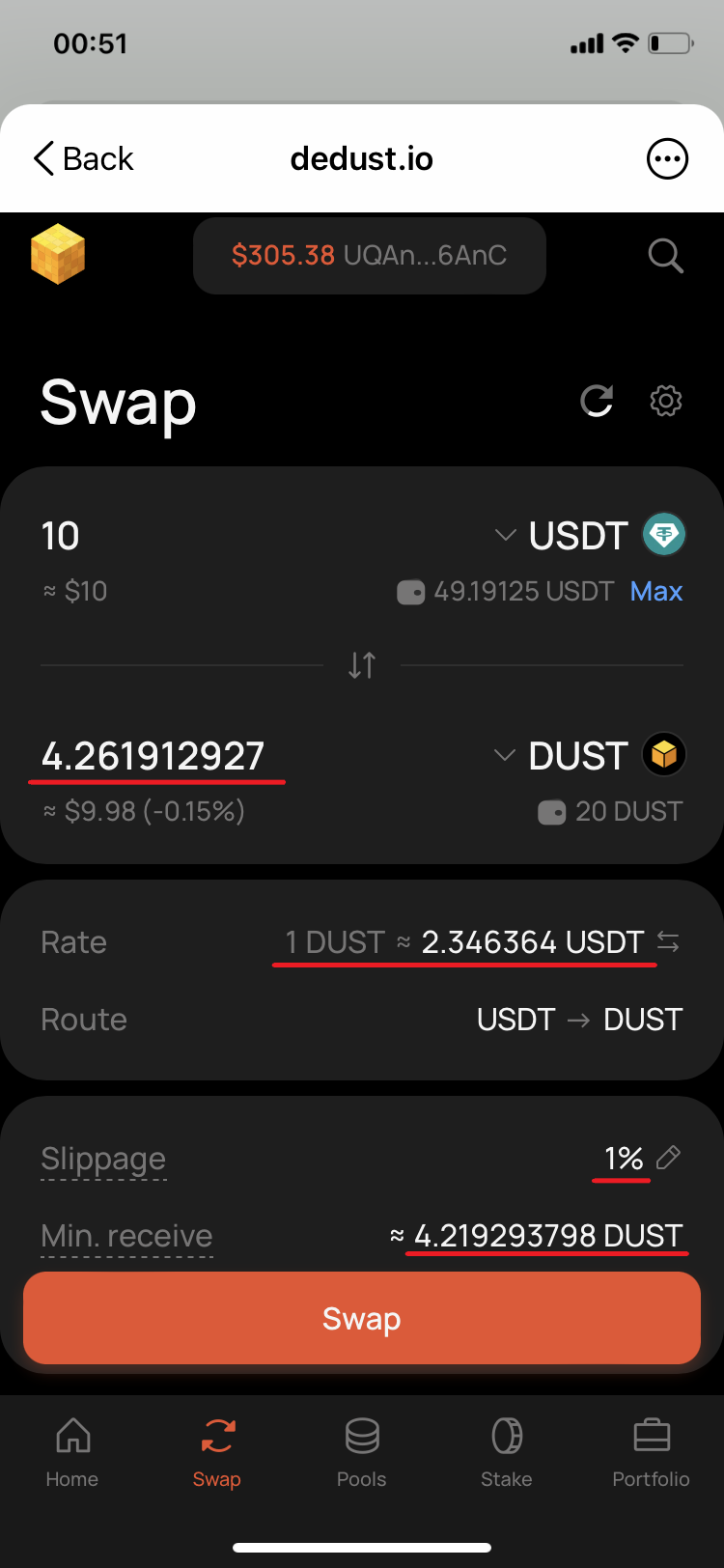Switch to the Home tab
724x1568 pixels.
[72, 1451]
